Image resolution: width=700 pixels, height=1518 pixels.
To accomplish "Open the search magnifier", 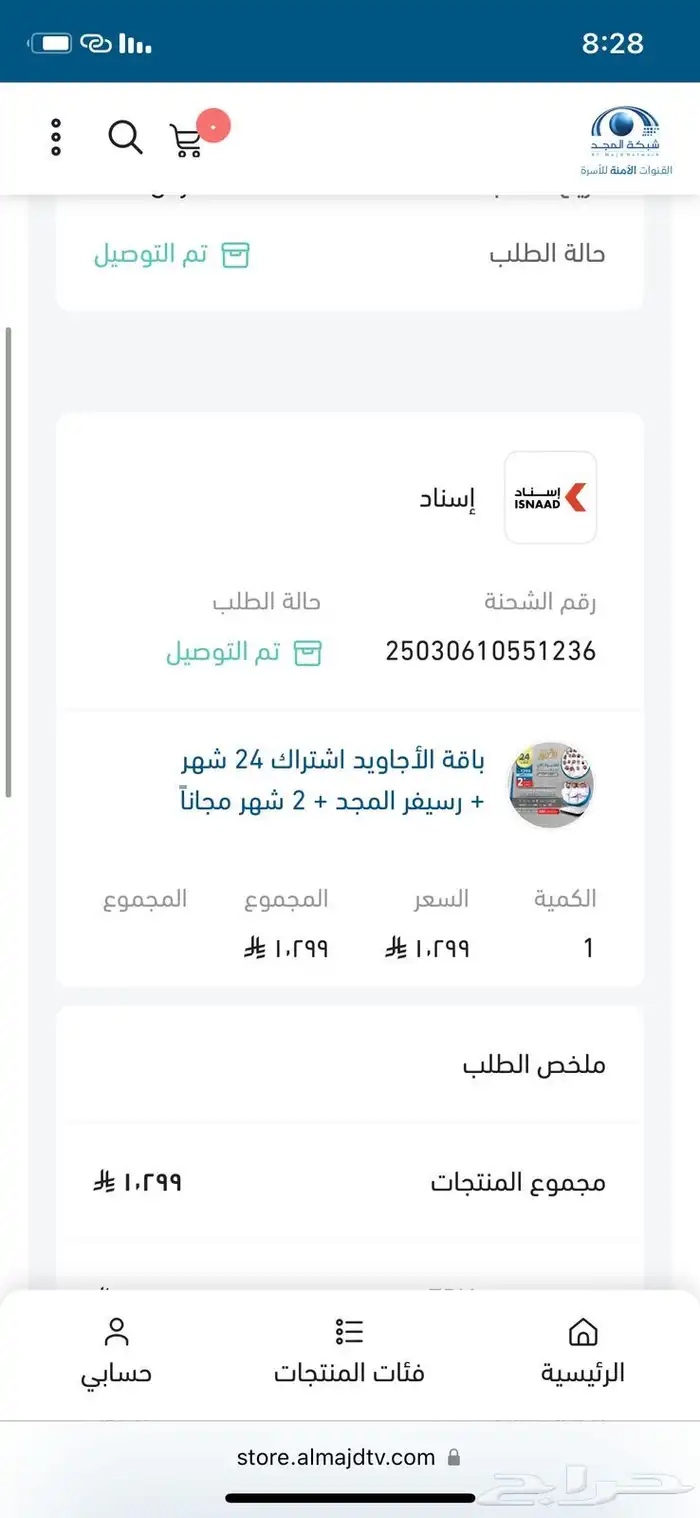I will [x=125, y=137].
